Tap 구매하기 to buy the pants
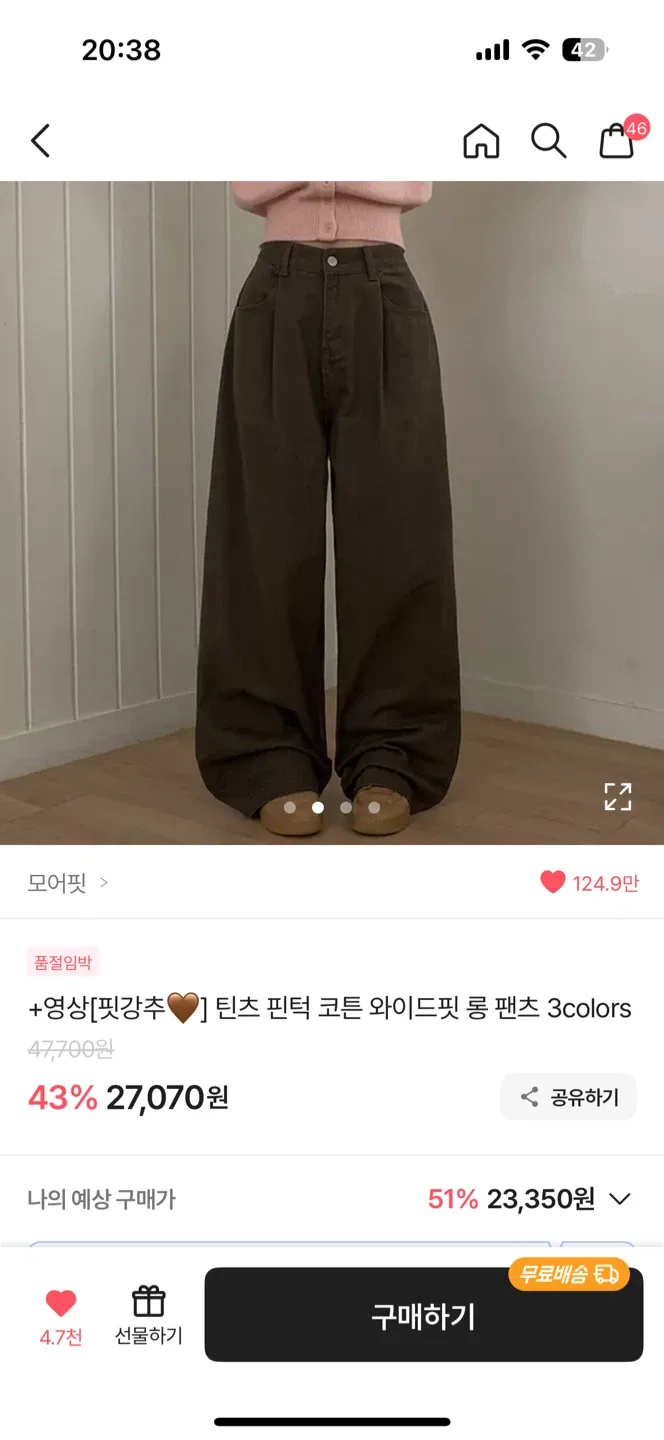Screen dimensions: 664x1440 click(423, 1316)
